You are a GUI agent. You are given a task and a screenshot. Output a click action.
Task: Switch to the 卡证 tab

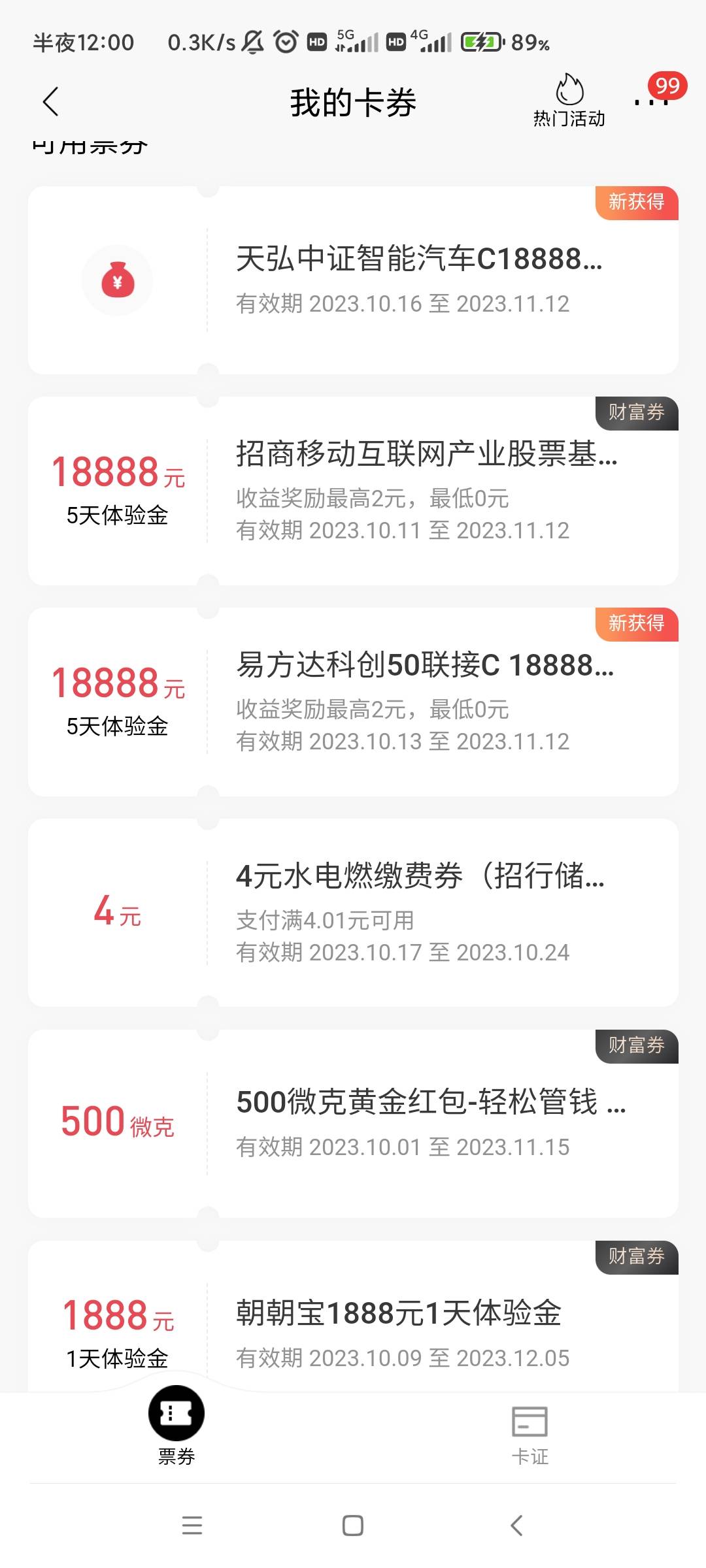point(529,1435)
